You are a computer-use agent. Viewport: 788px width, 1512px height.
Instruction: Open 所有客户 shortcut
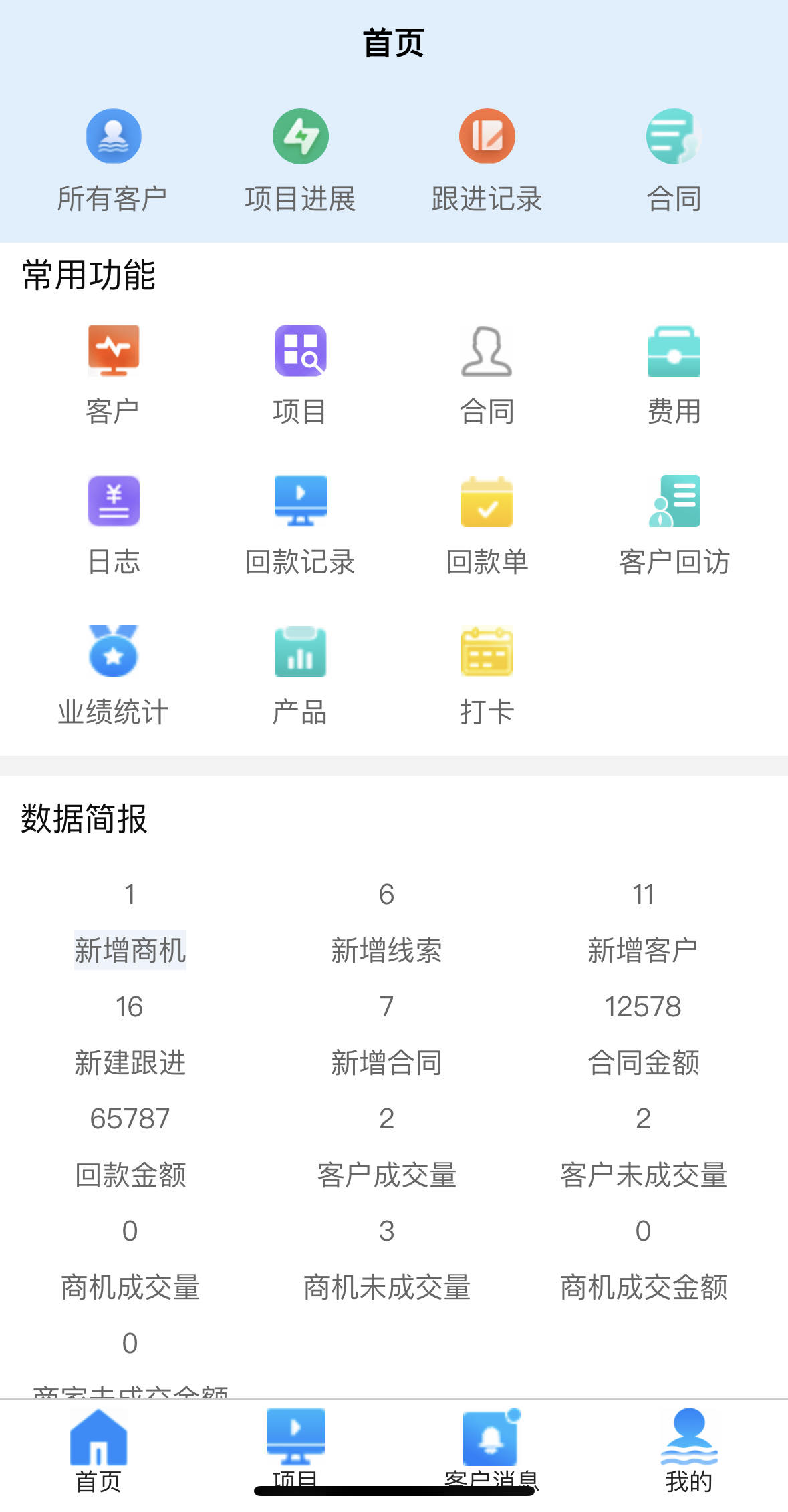pyautogui.click(x=113, y=161)
